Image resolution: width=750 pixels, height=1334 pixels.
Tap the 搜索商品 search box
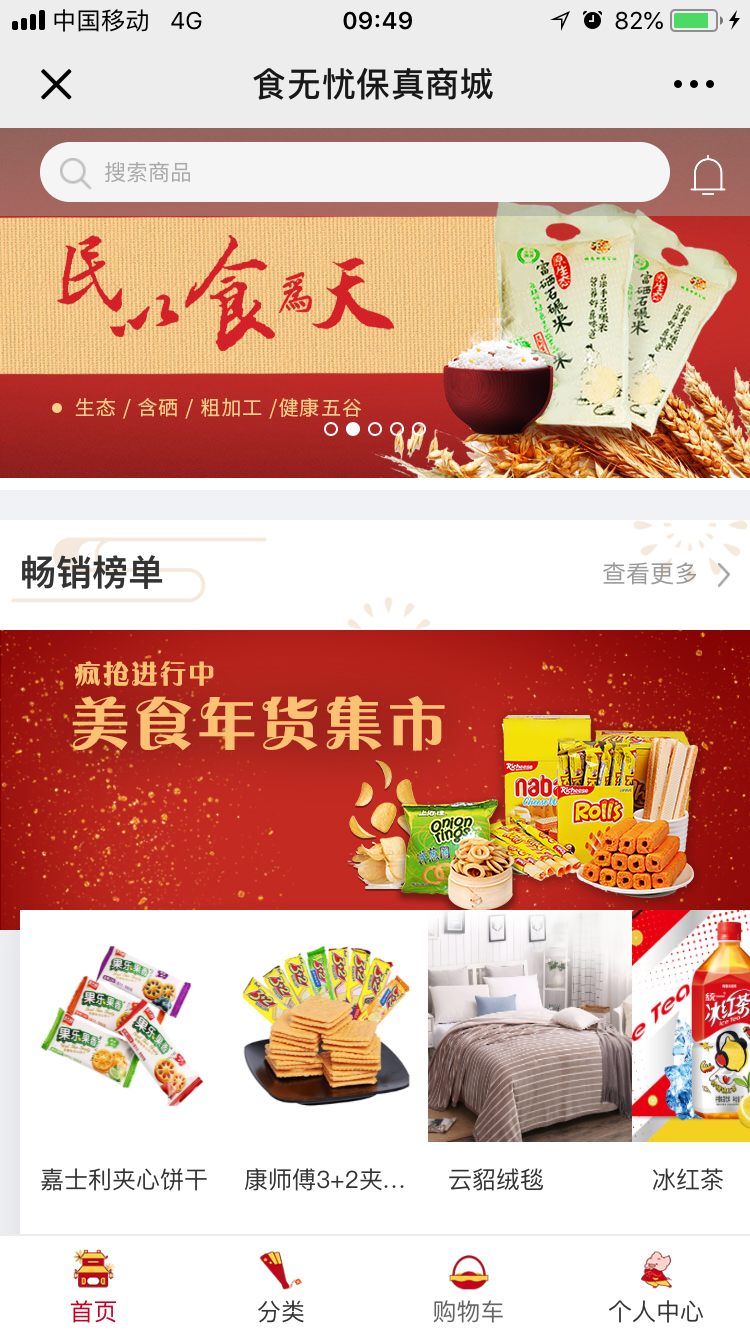(x=354, y=172)
